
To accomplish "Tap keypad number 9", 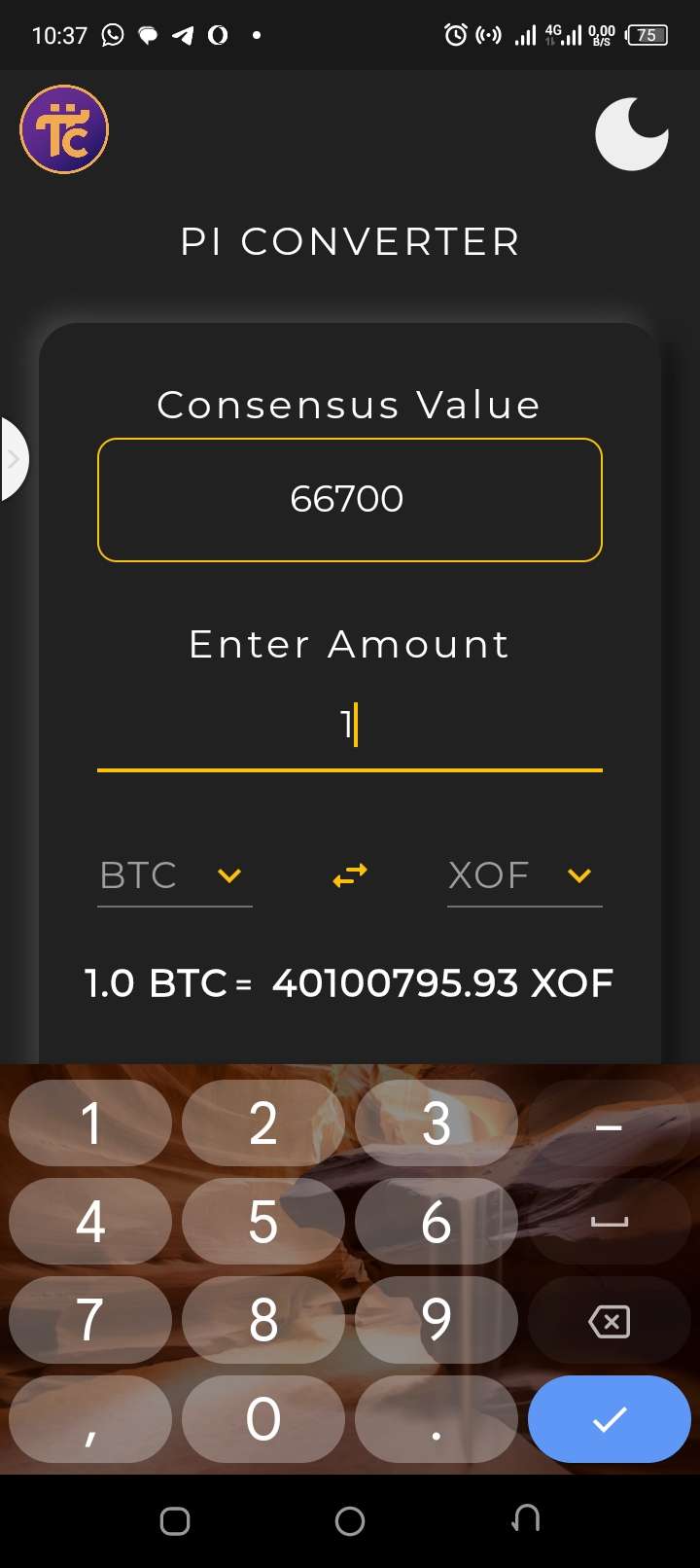I will [436, 1320].
